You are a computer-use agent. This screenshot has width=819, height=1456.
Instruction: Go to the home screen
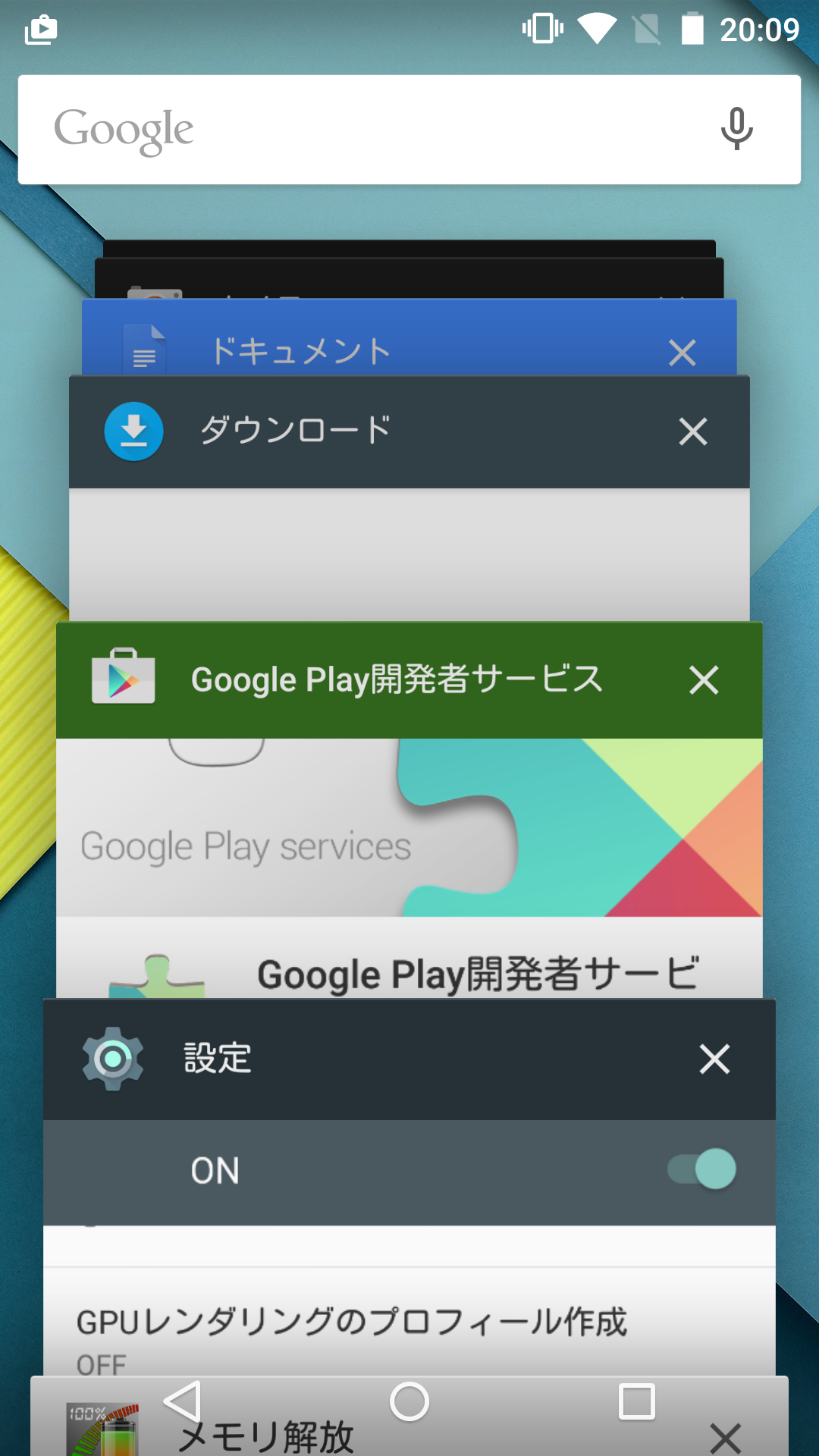(x=409, y=1401)
